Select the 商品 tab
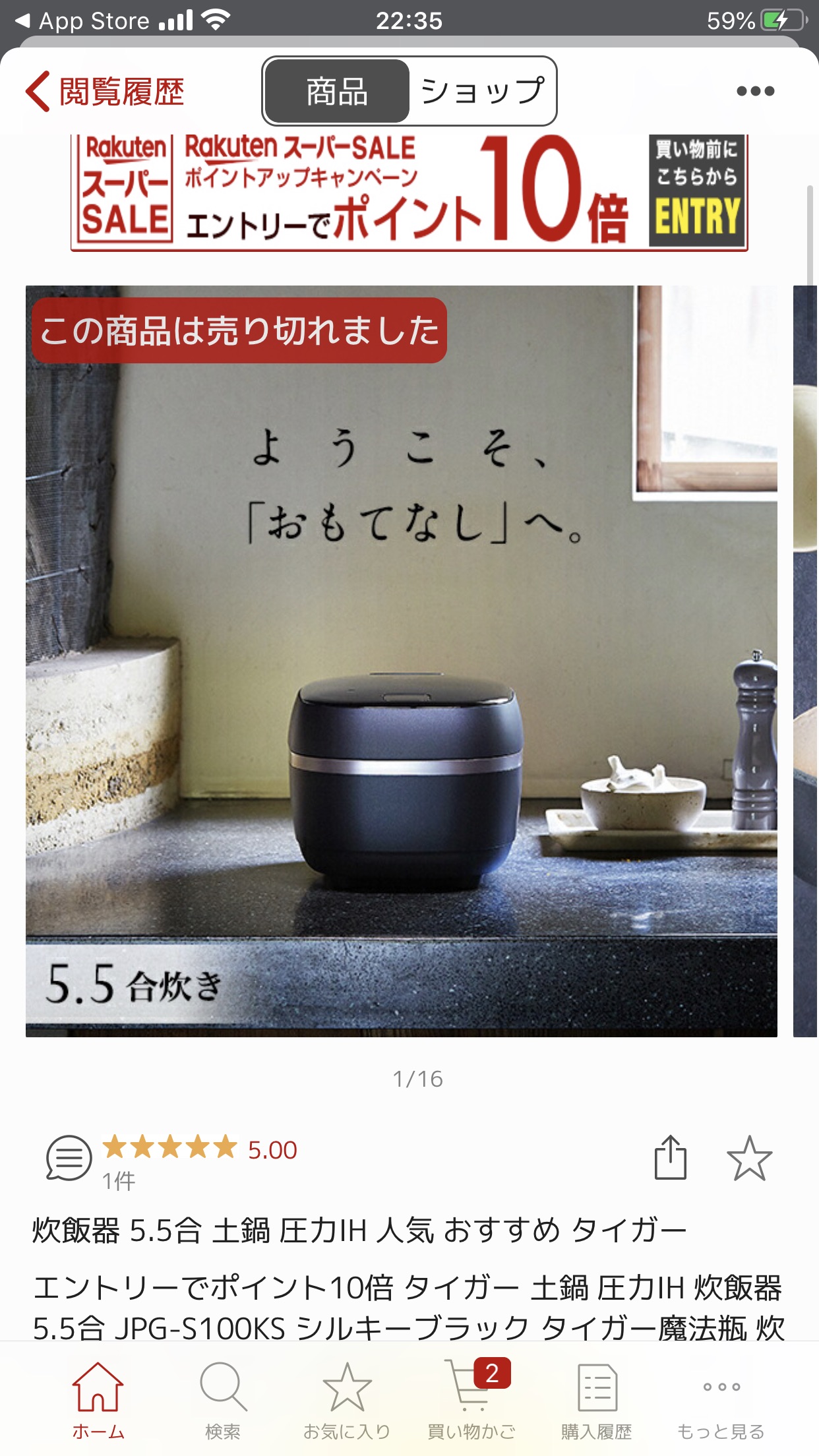Viewport: 819px width, 1456px height. [337, 91]
